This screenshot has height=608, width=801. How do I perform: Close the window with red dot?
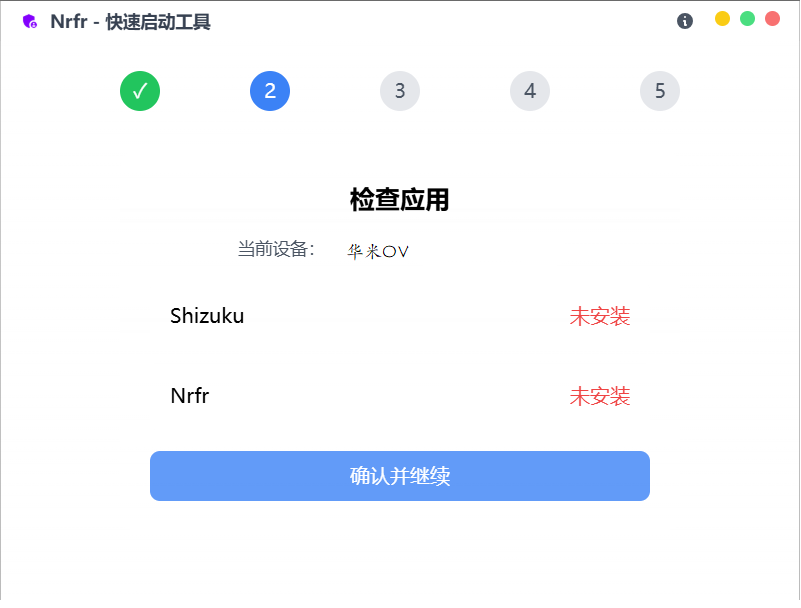tap(772, 19)
